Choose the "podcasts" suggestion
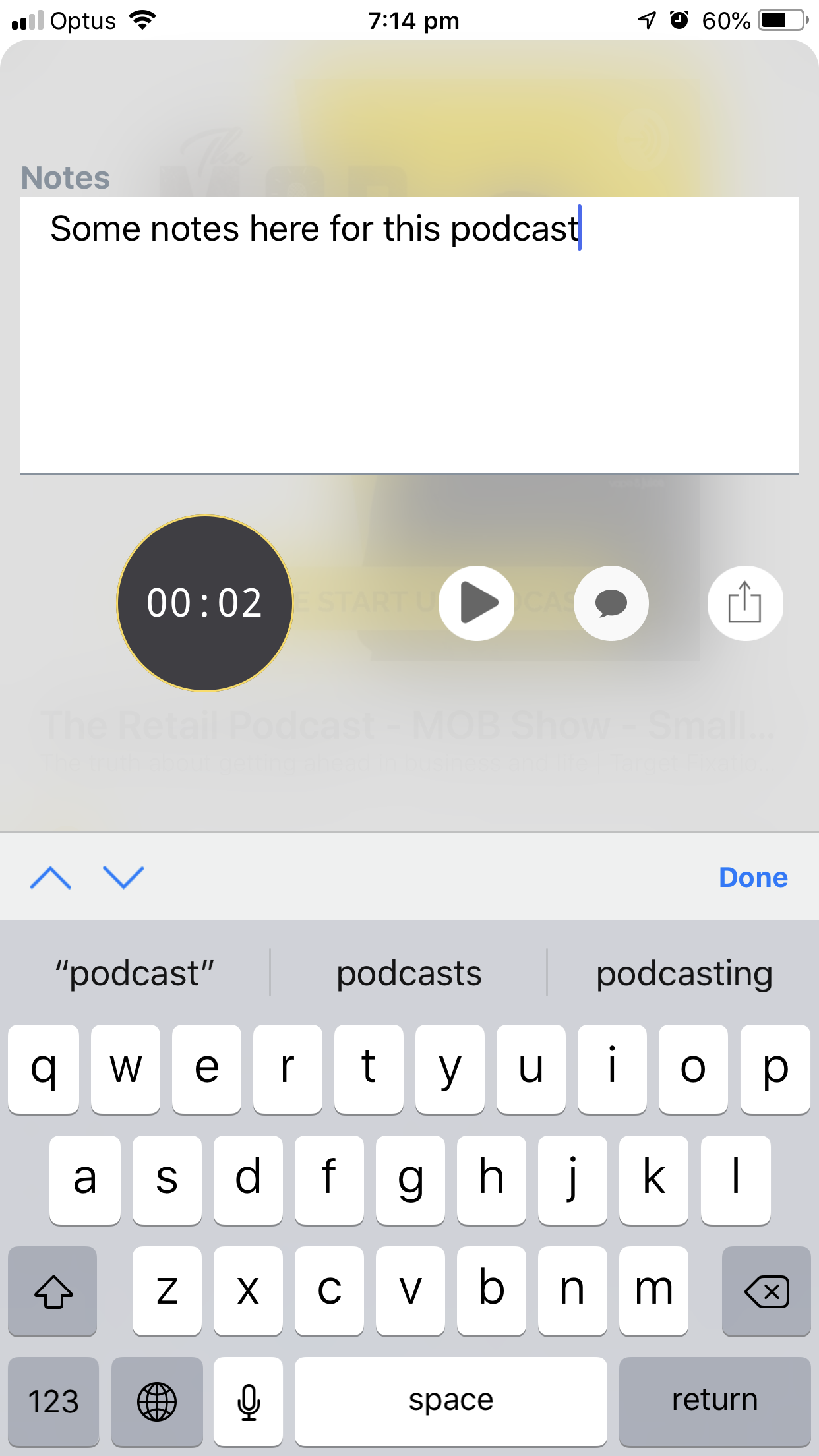This screenshot has height=1456, width=819. pos(409,973)
